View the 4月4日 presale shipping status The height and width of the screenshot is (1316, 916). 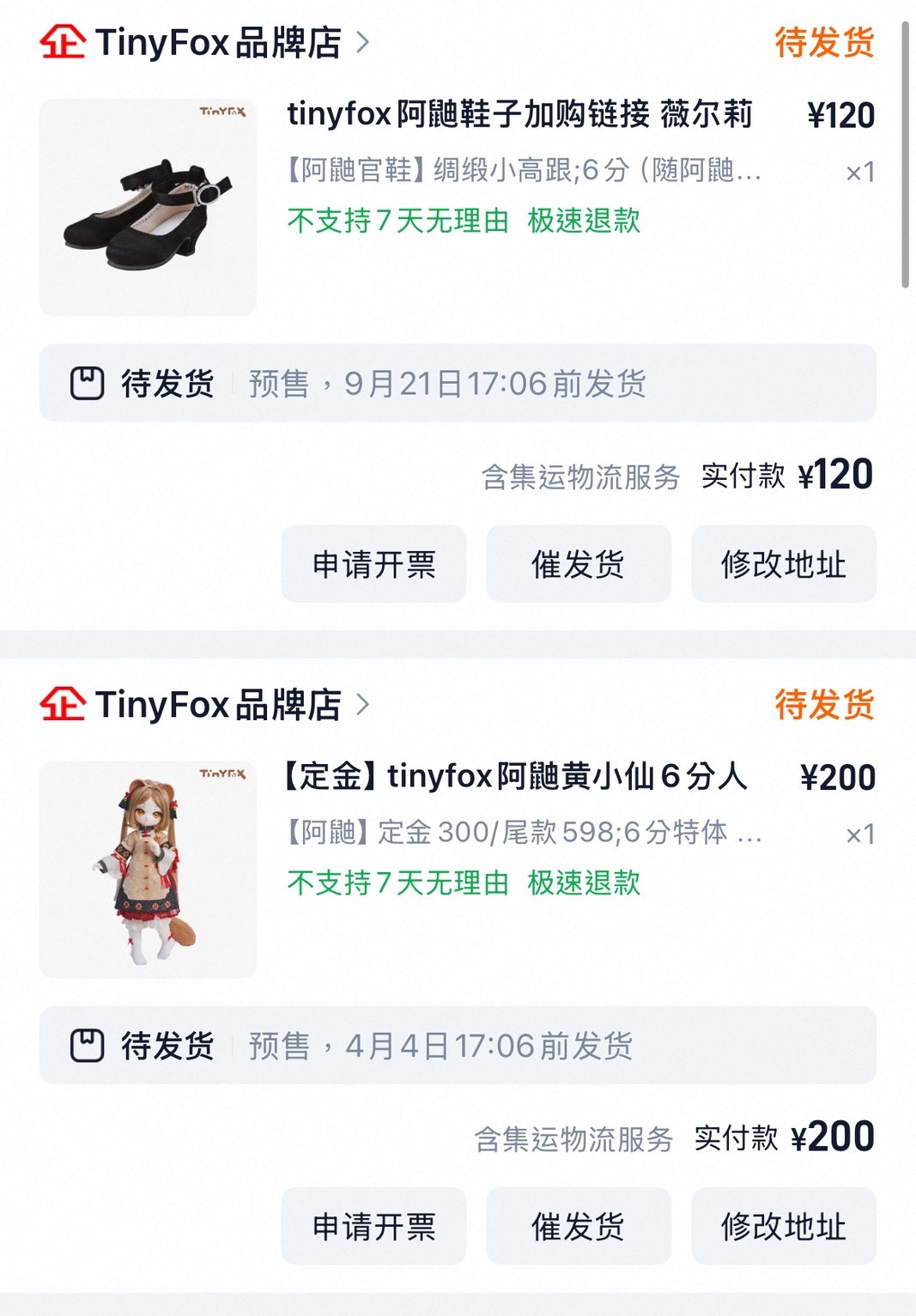point(458,1045)
